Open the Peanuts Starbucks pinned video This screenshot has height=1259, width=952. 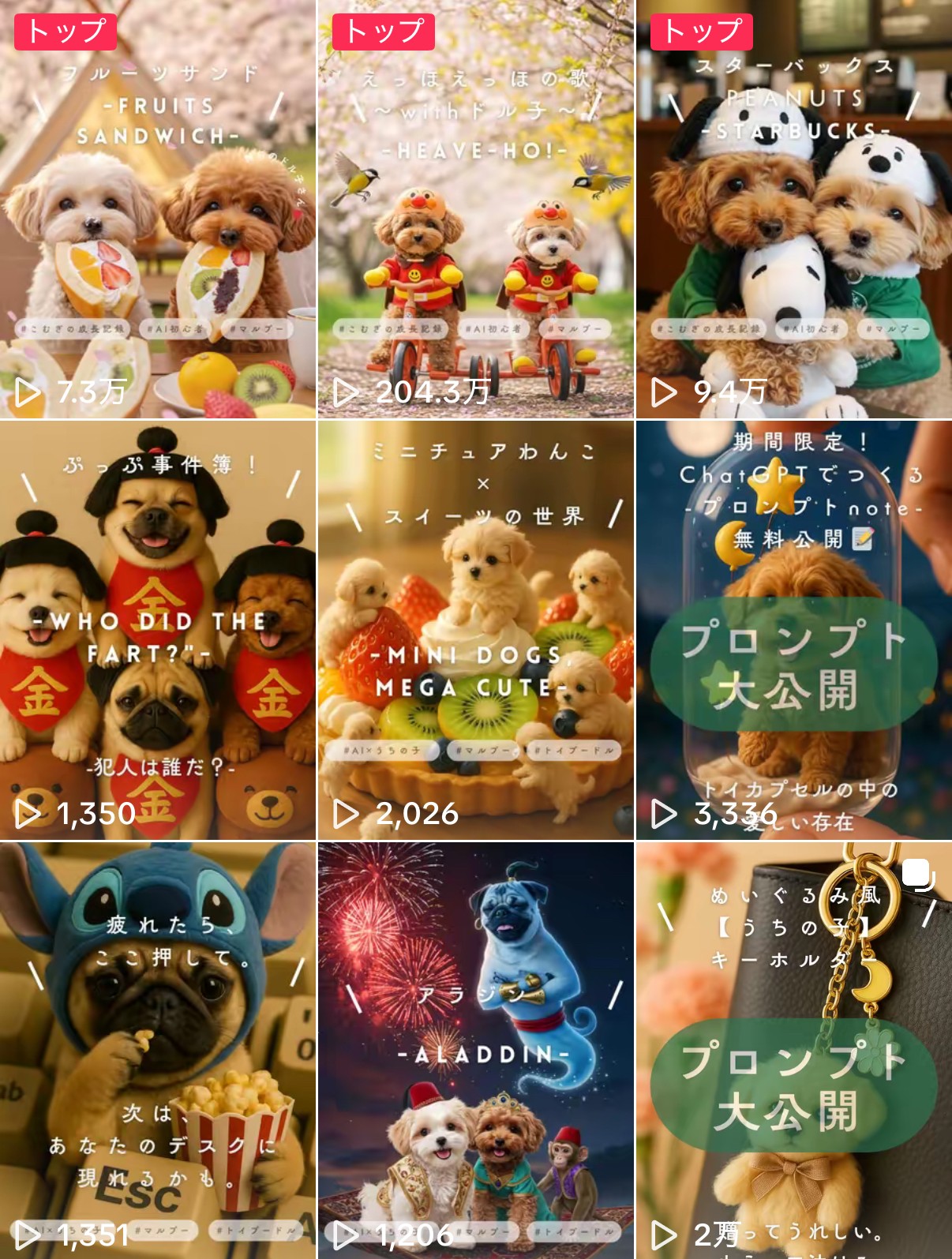(793, 209)
